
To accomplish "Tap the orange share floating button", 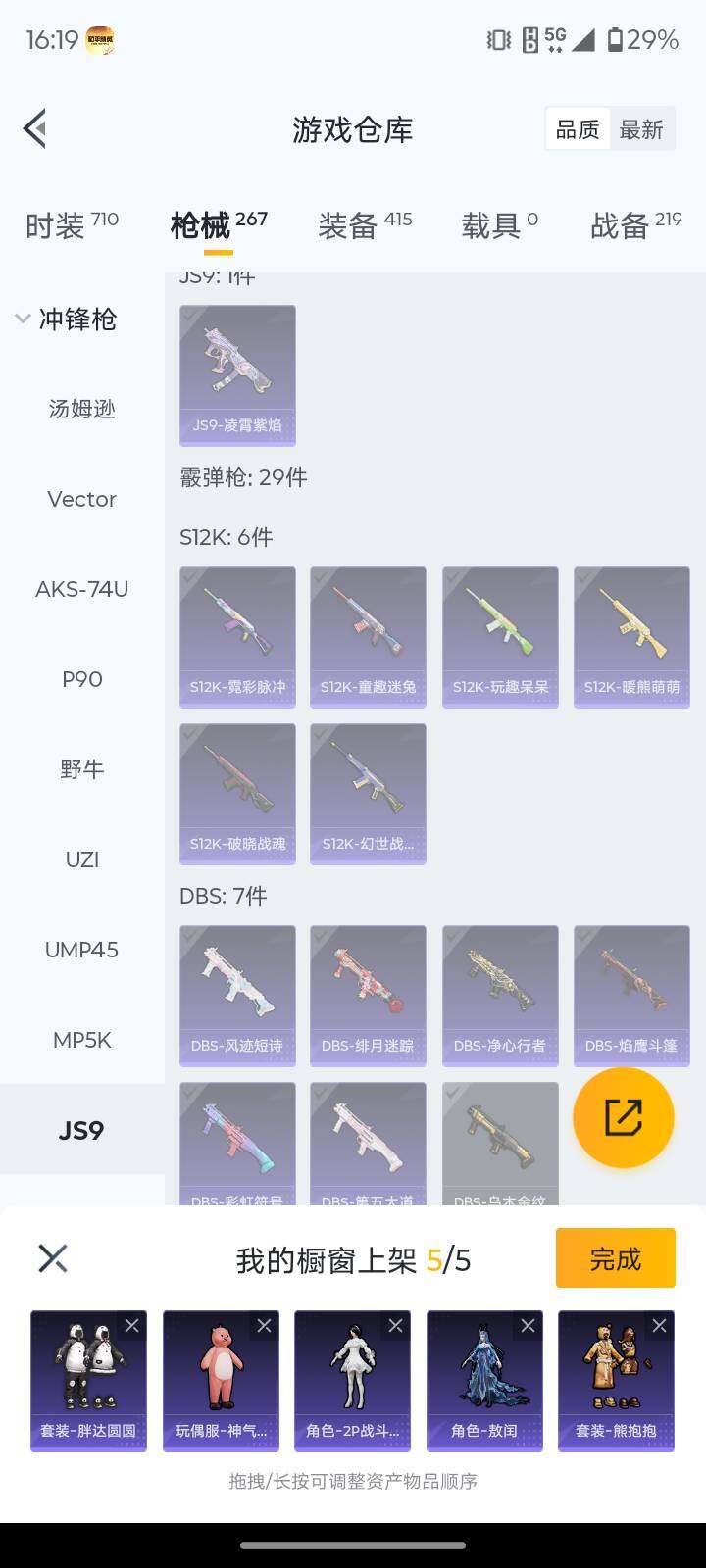I will coord(623,1117).
